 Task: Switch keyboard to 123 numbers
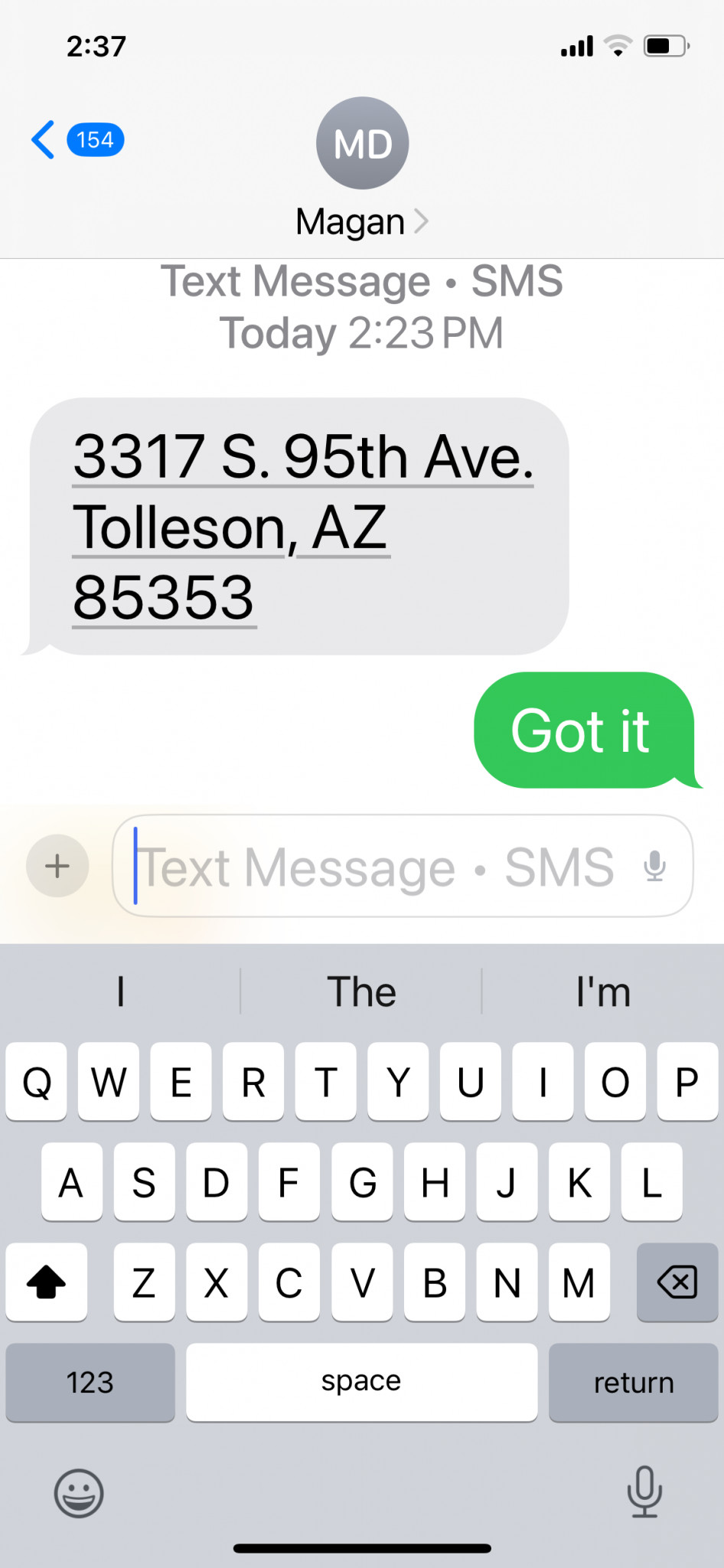pyautogui.click(x=90, y=1383)
